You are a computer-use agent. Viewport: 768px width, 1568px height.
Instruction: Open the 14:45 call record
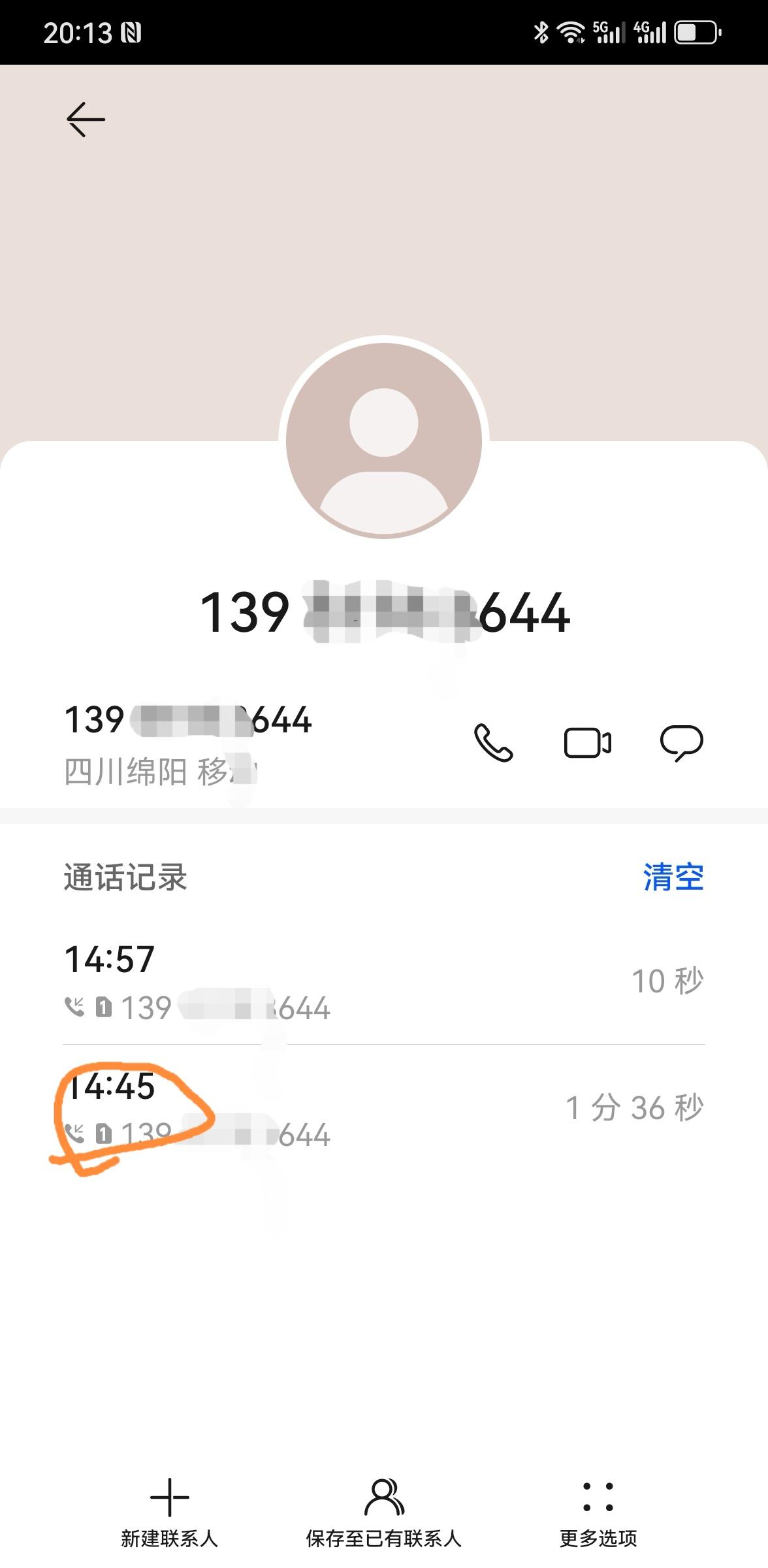(x=384, y=1108)
